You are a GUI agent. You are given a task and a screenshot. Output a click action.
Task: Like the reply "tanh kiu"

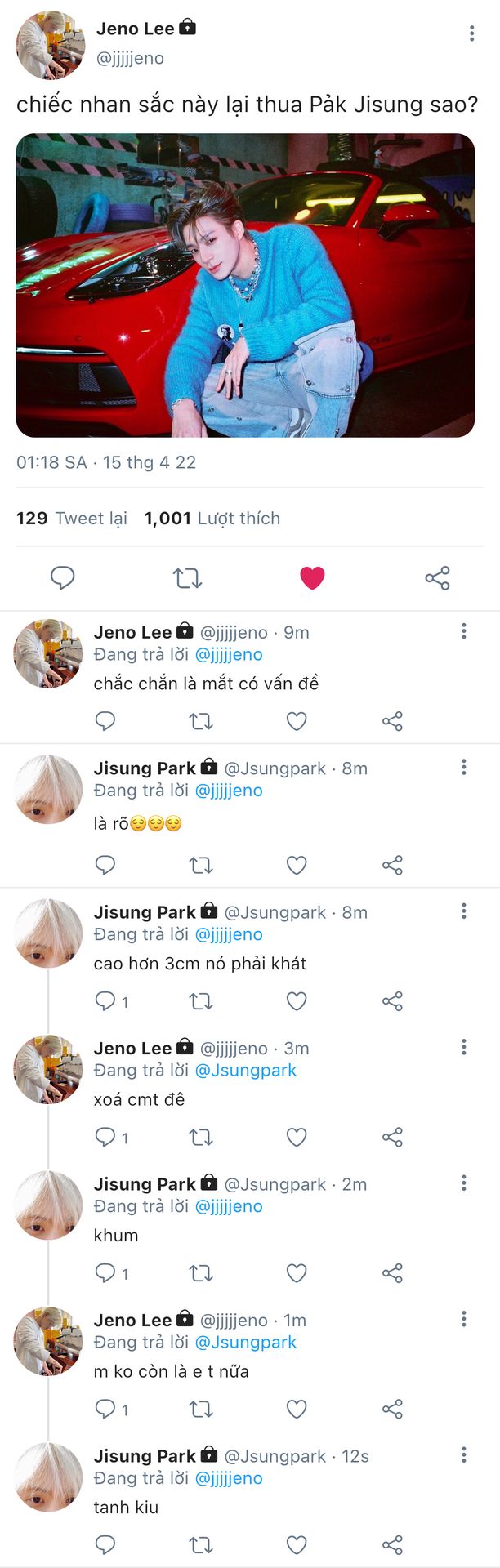297,1544
